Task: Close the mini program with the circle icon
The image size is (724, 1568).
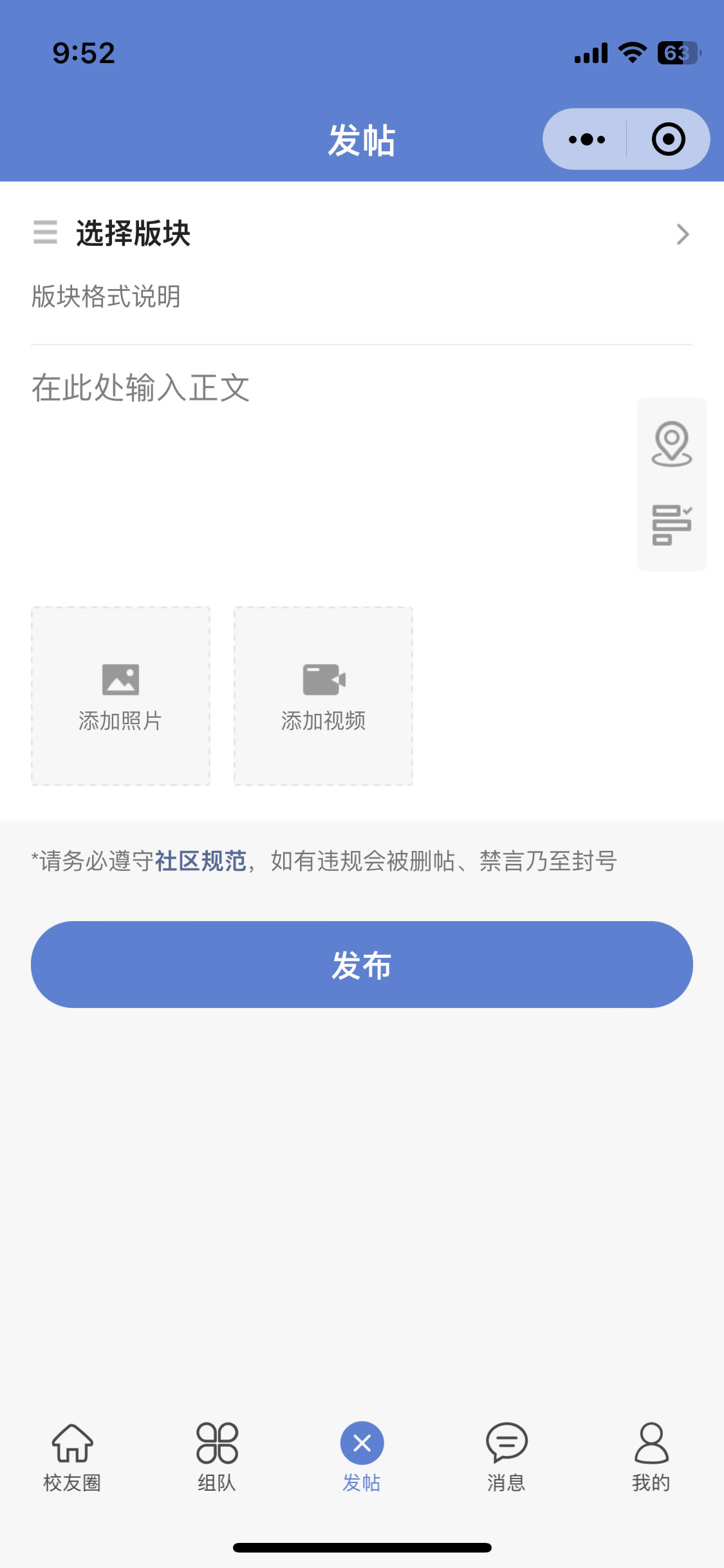Action: [x=668, y=139]
